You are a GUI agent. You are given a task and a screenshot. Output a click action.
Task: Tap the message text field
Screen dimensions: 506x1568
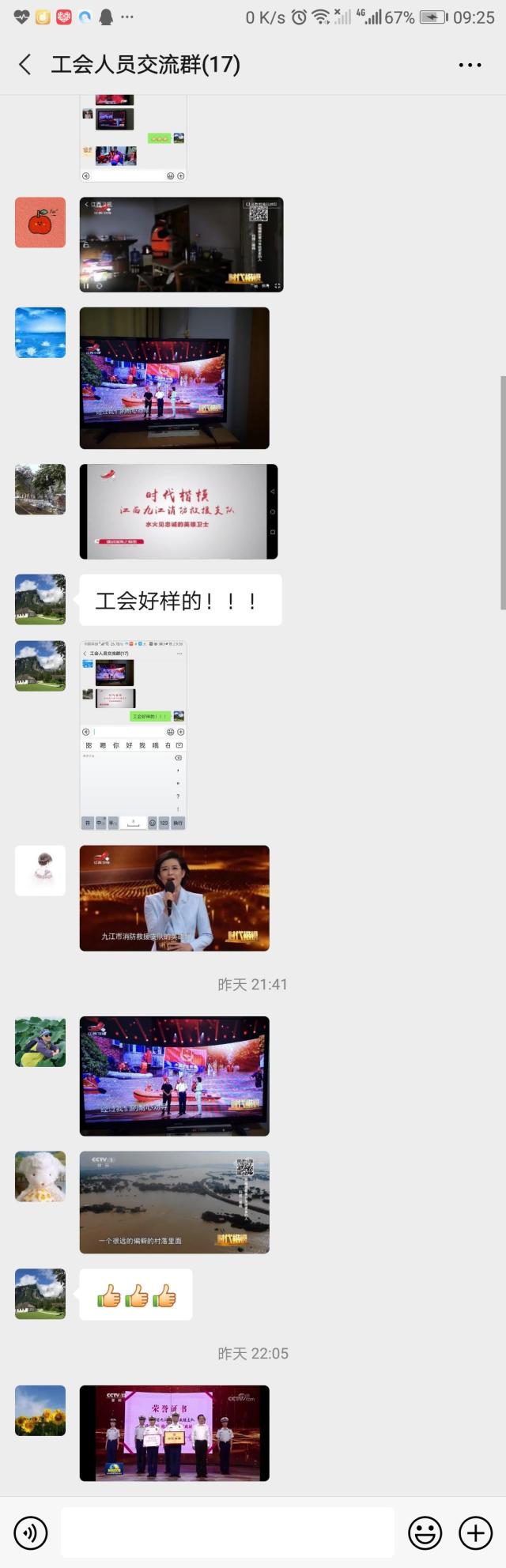tap(228, 1532)
